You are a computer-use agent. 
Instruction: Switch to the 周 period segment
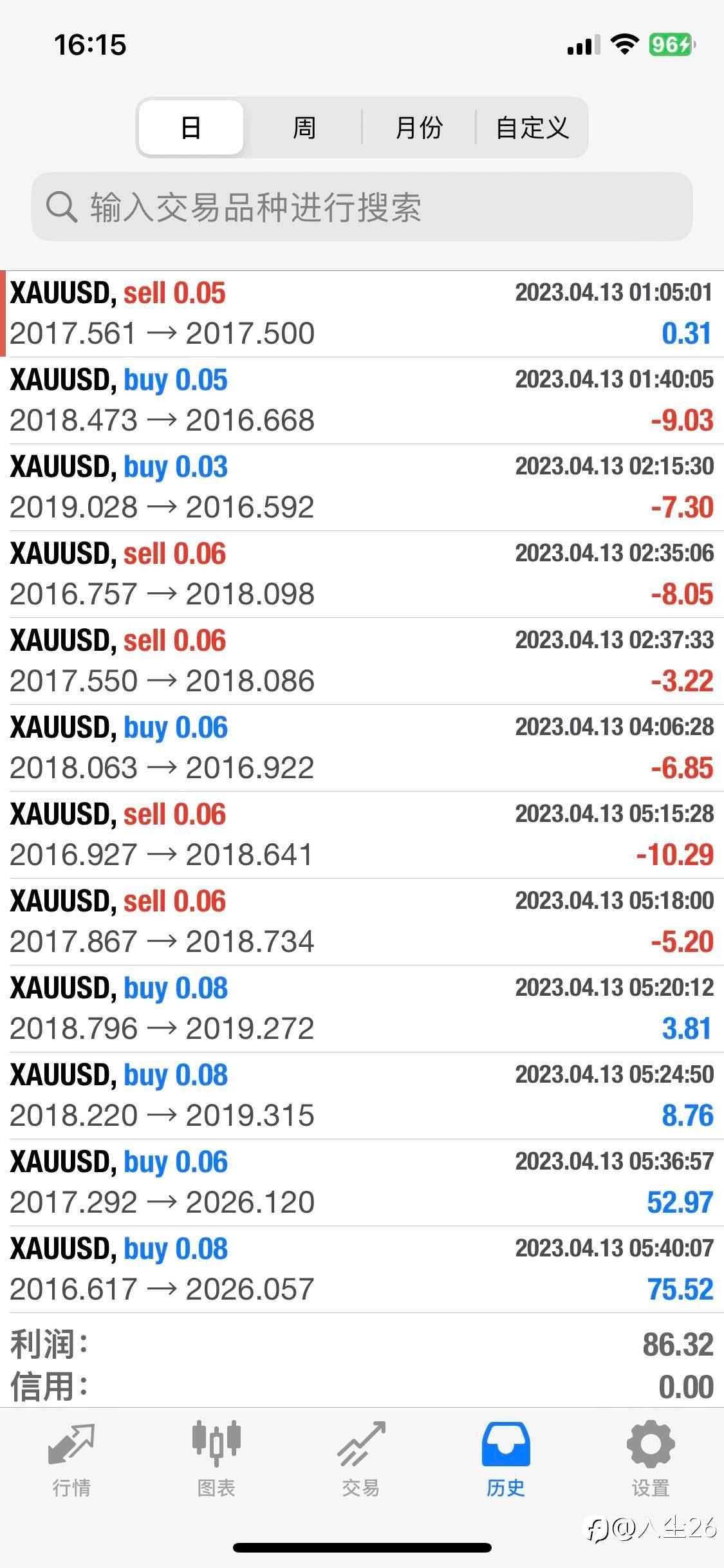click(x=304, y=127)
